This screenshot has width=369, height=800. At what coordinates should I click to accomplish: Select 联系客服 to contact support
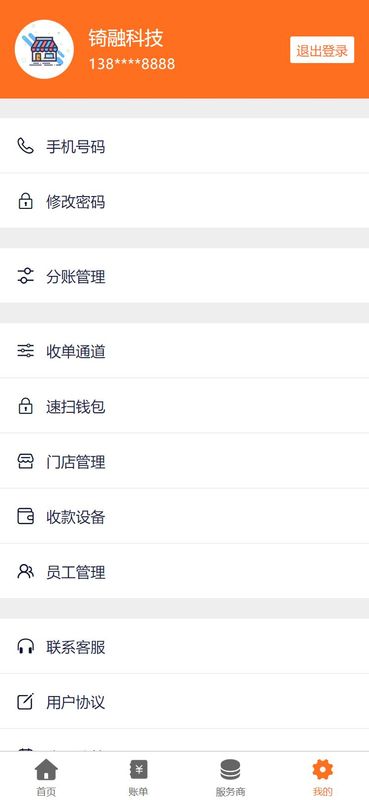184,646
